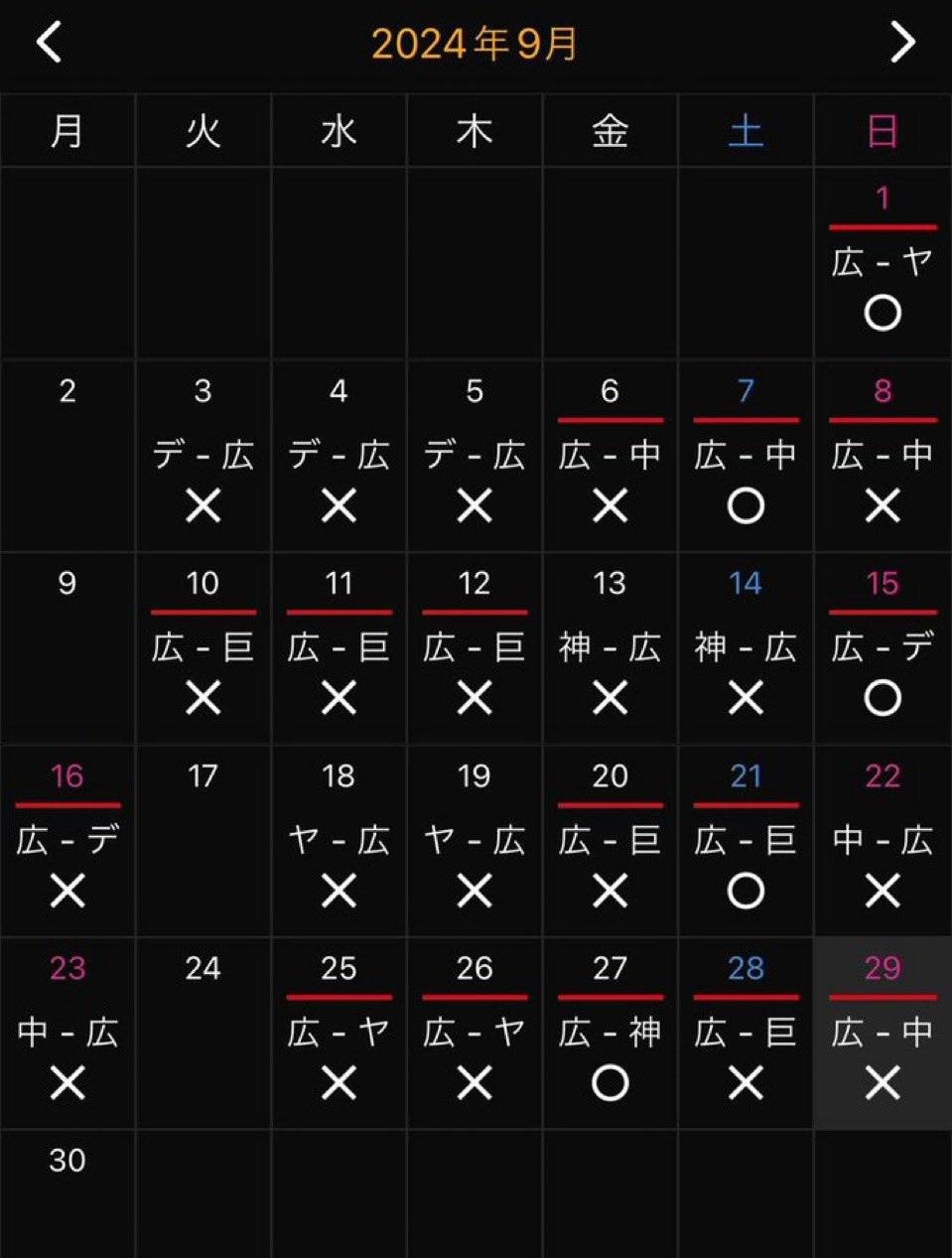
Task: Select September 3 in the calendar
Action: point(203,455)
